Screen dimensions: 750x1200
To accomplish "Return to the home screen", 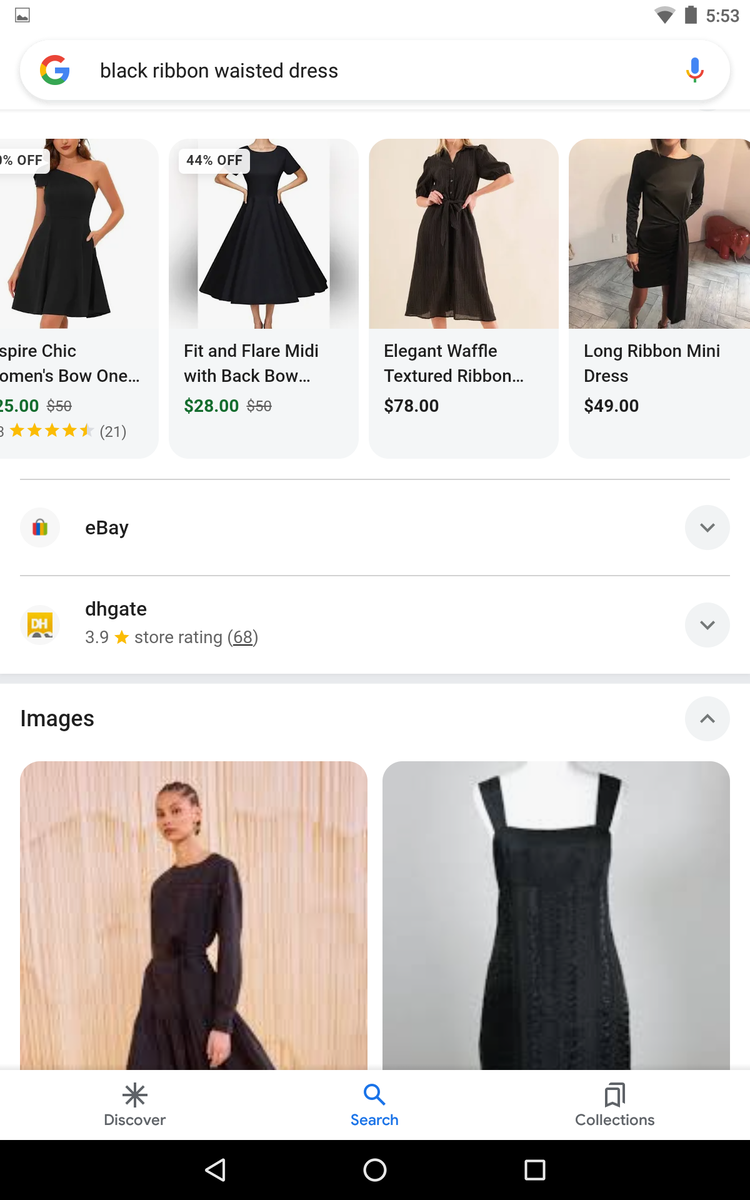I will point(375,1170).
